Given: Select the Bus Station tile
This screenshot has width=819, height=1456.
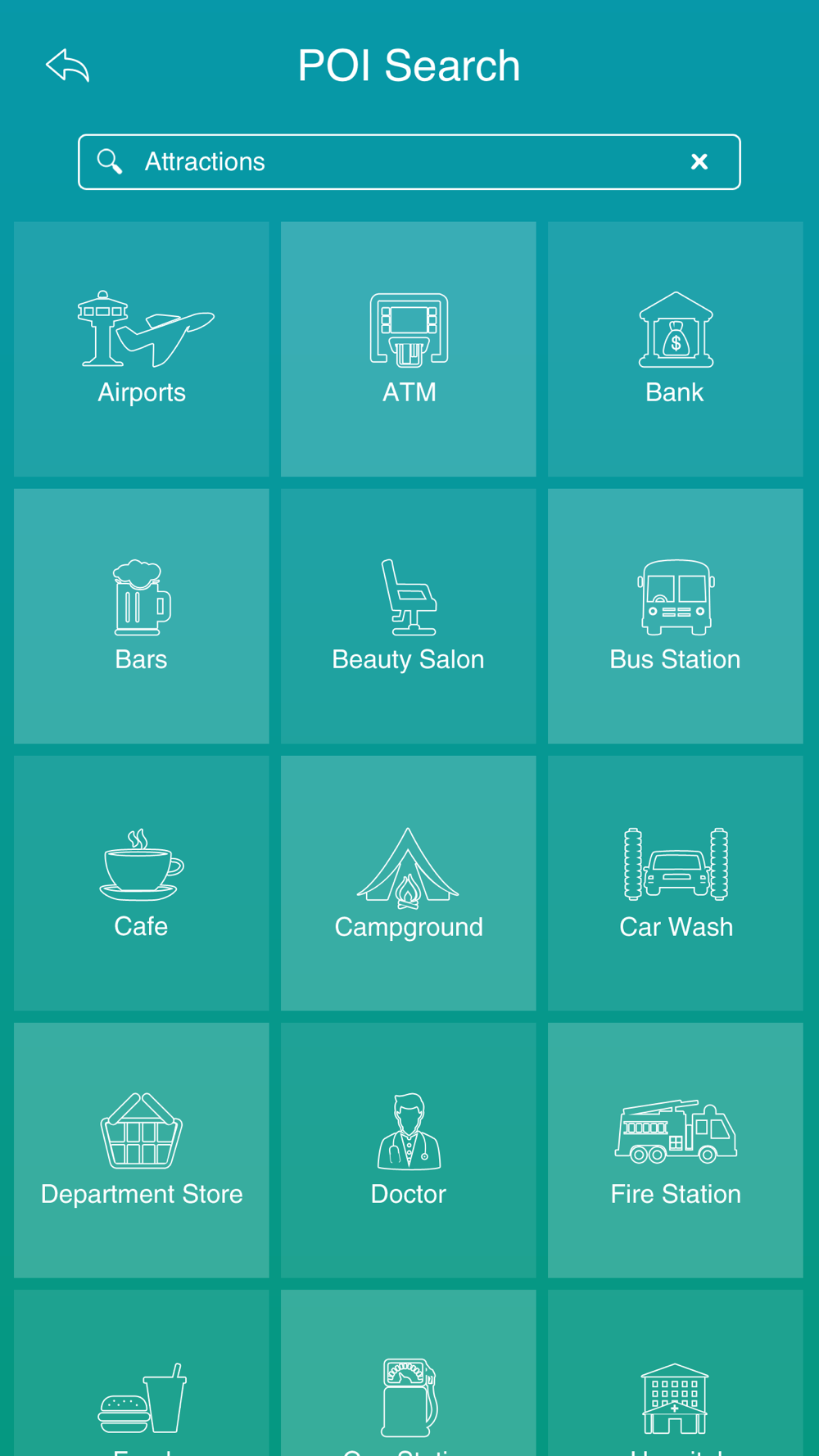Looking at the screenshot, I should pos(676,616).
